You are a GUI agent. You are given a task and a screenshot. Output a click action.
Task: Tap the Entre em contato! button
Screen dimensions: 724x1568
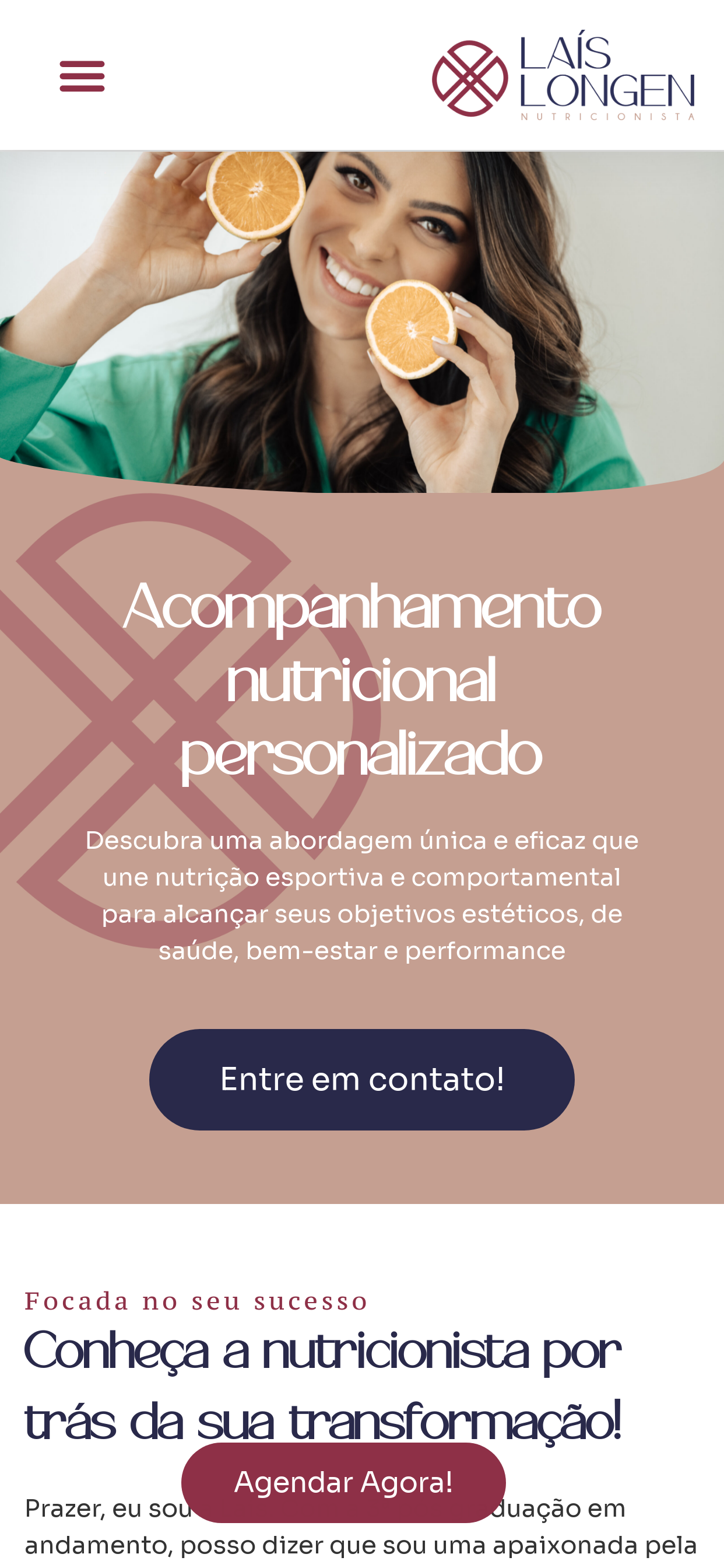[x=361, y=1079]
